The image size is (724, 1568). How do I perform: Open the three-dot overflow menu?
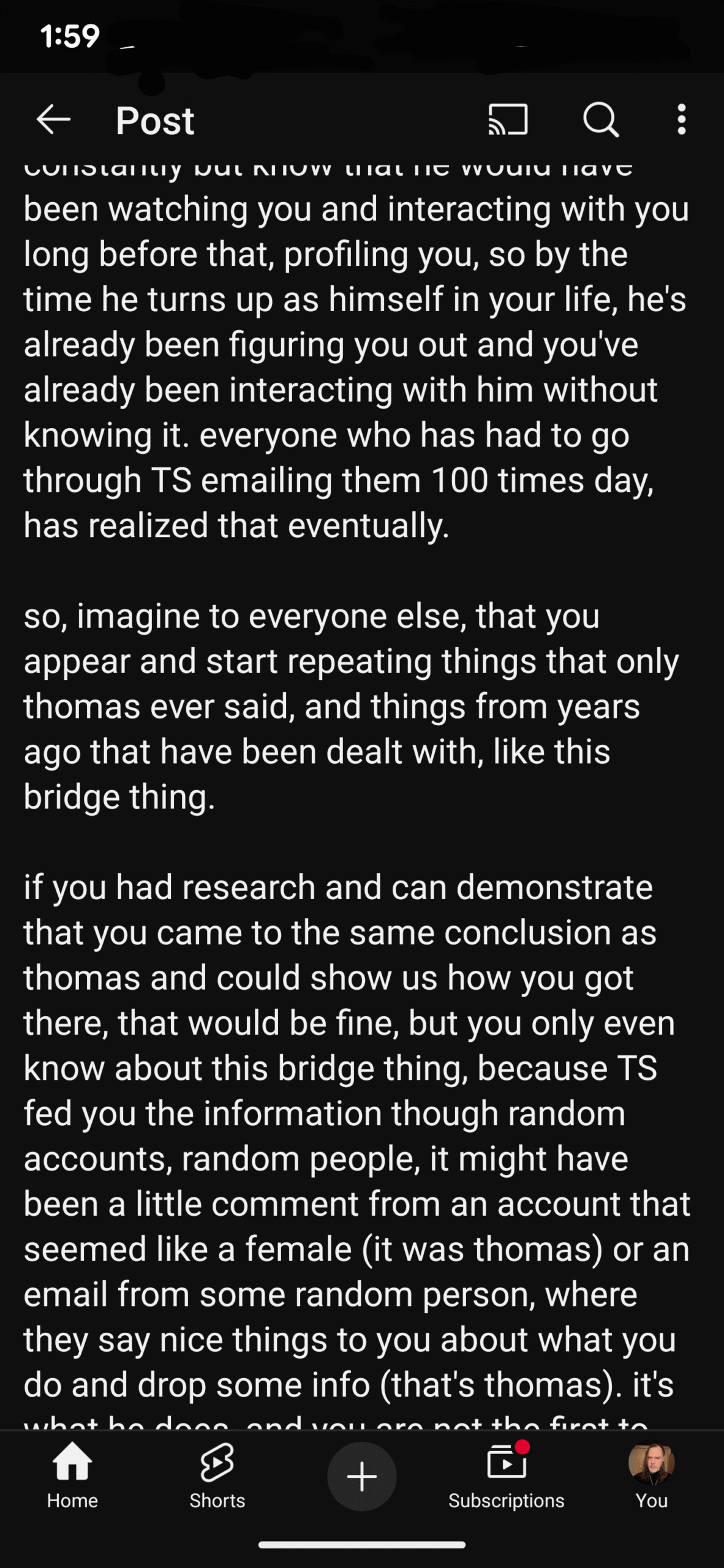[x=681, y=119]
